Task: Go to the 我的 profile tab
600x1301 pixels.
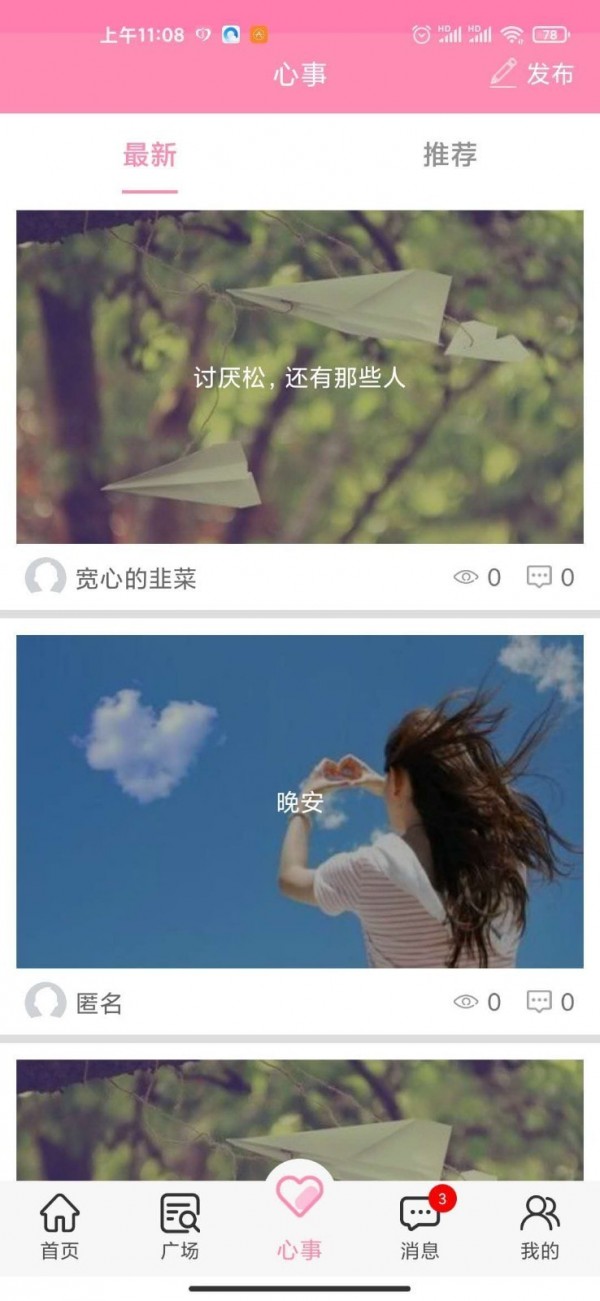Action: 540,1227
